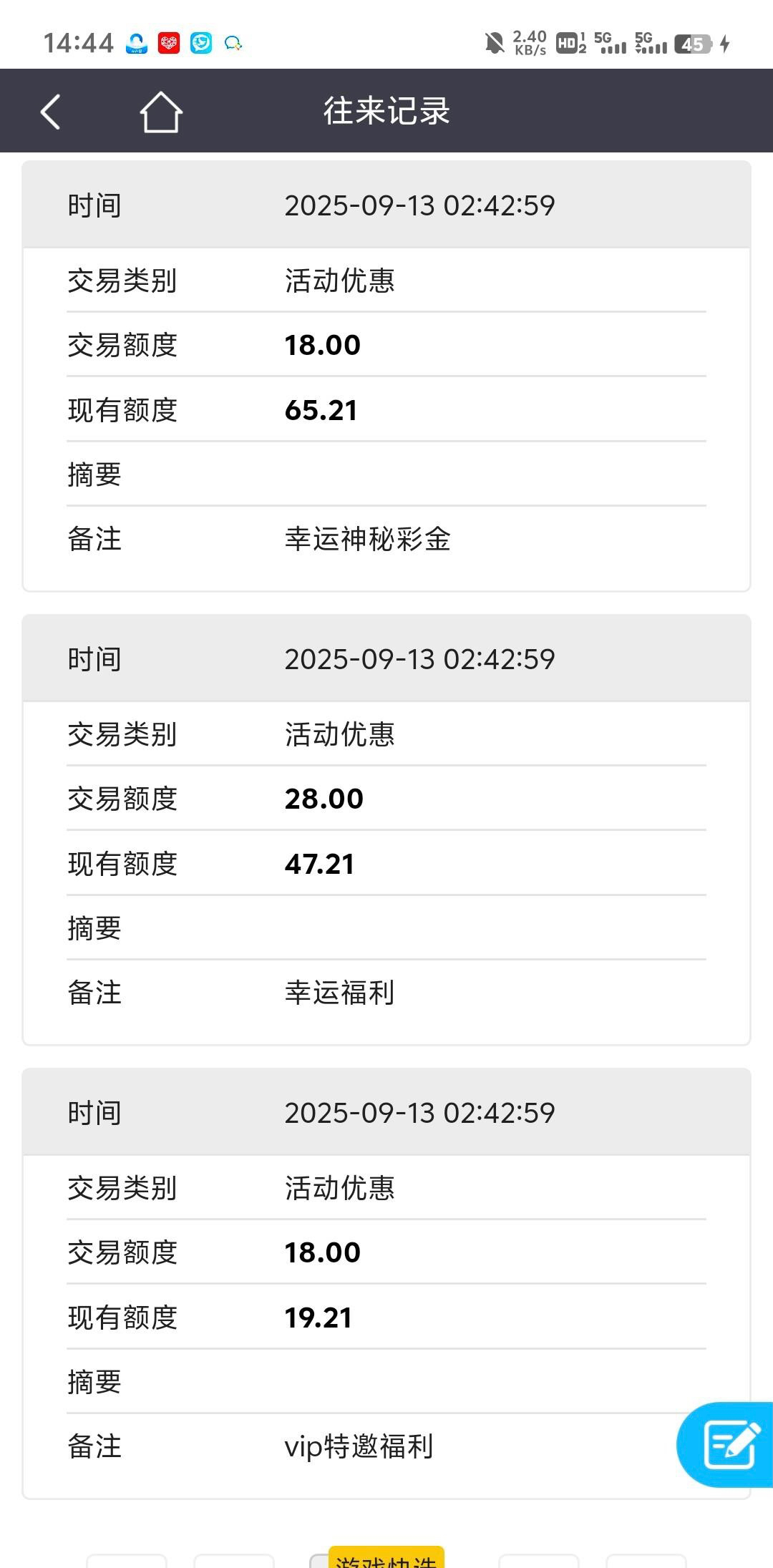
Task: Open the home icon in the header
Action: click(x=160, y=112)
